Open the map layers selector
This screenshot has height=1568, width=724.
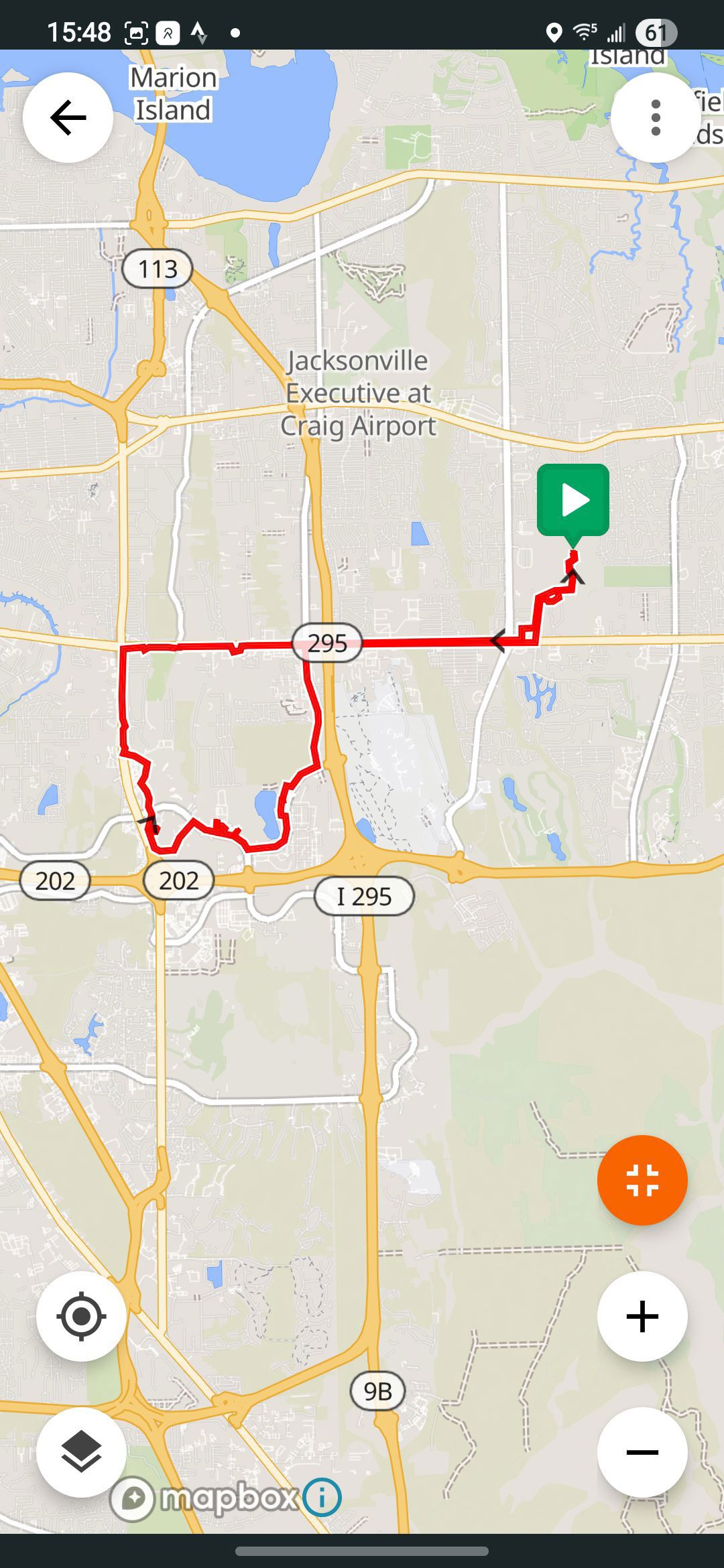[81, 1452]
